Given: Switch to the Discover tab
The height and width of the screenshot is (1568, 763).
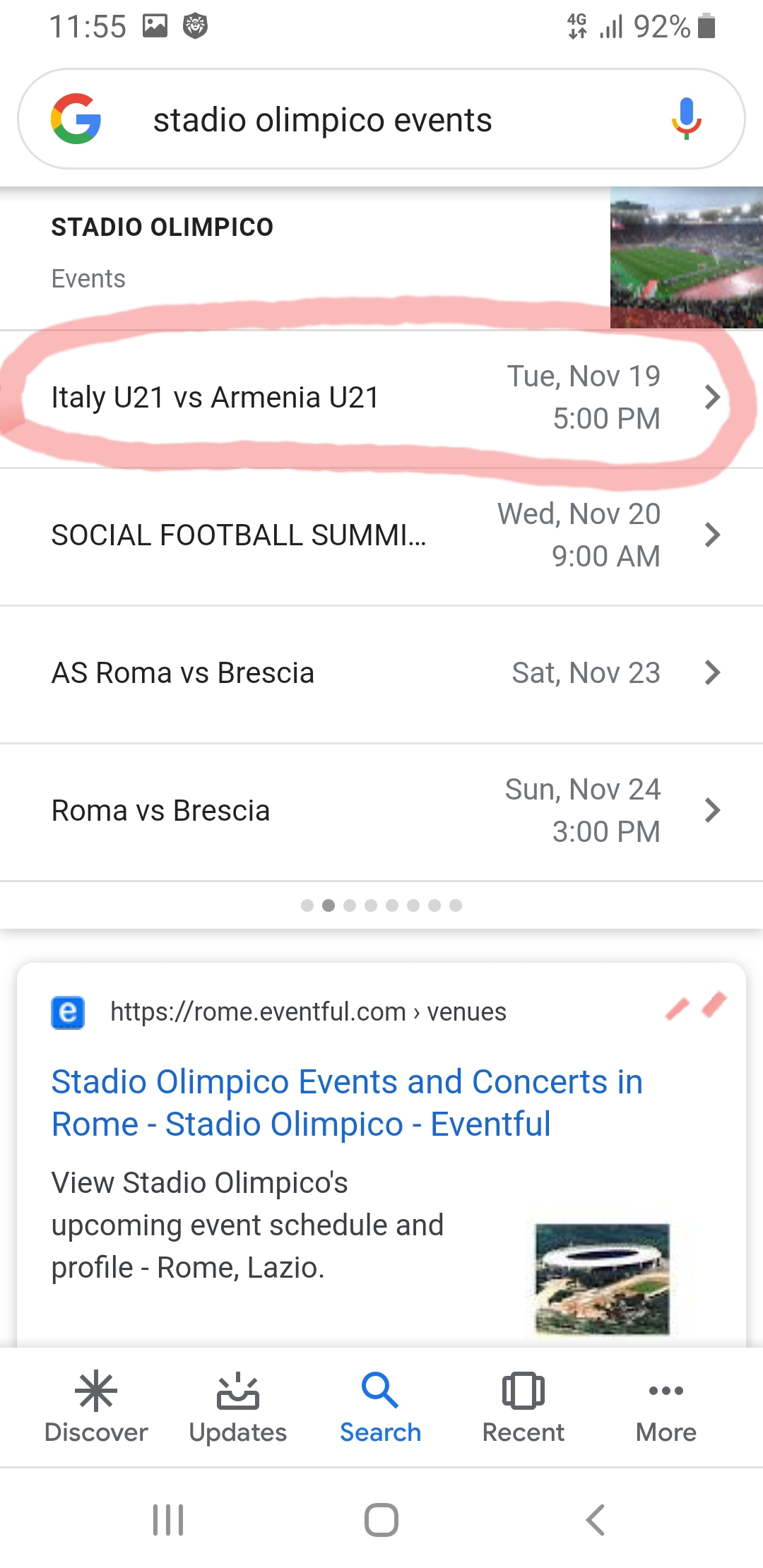Looking at the screenshot, I should tap(96, 1407).
